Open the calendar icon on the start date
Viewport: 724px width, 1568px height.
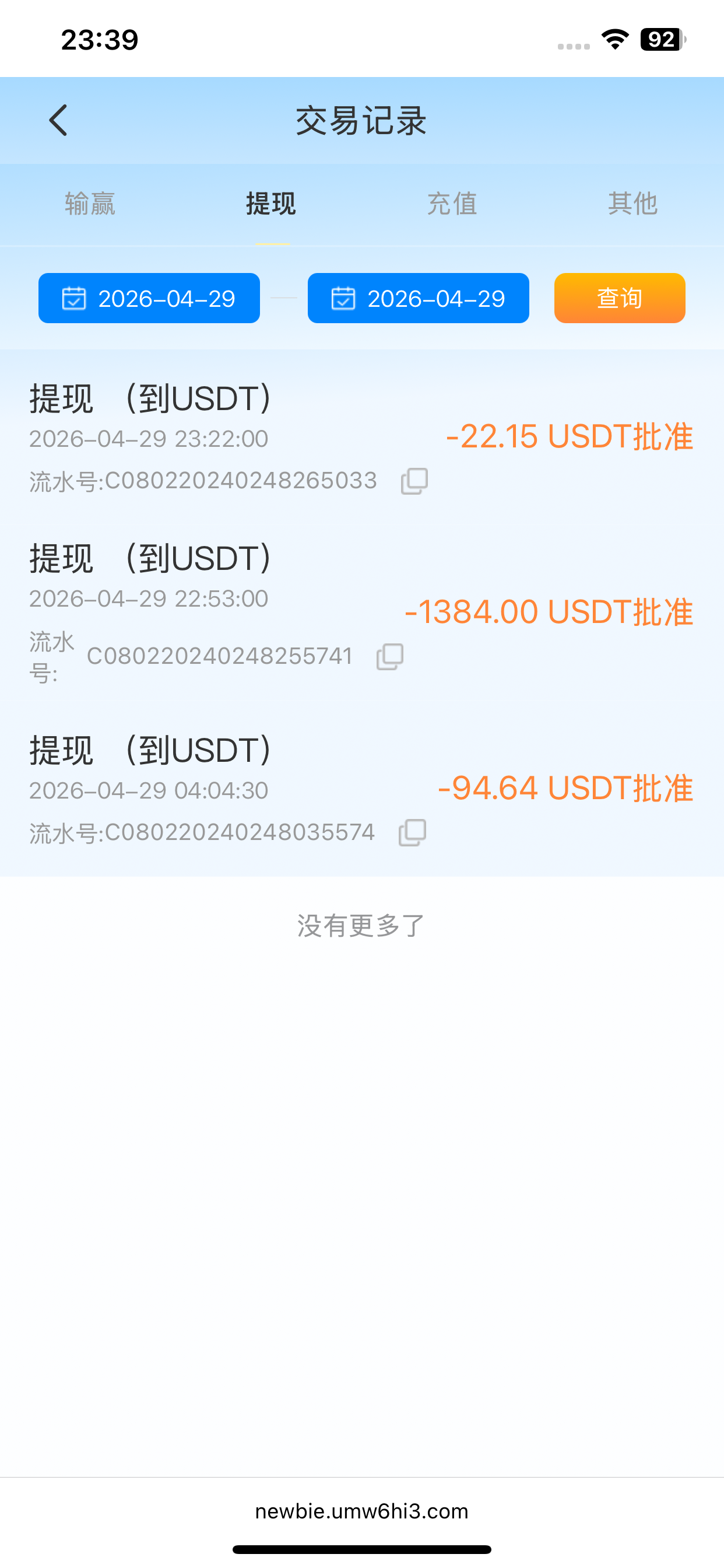[73, 298]
